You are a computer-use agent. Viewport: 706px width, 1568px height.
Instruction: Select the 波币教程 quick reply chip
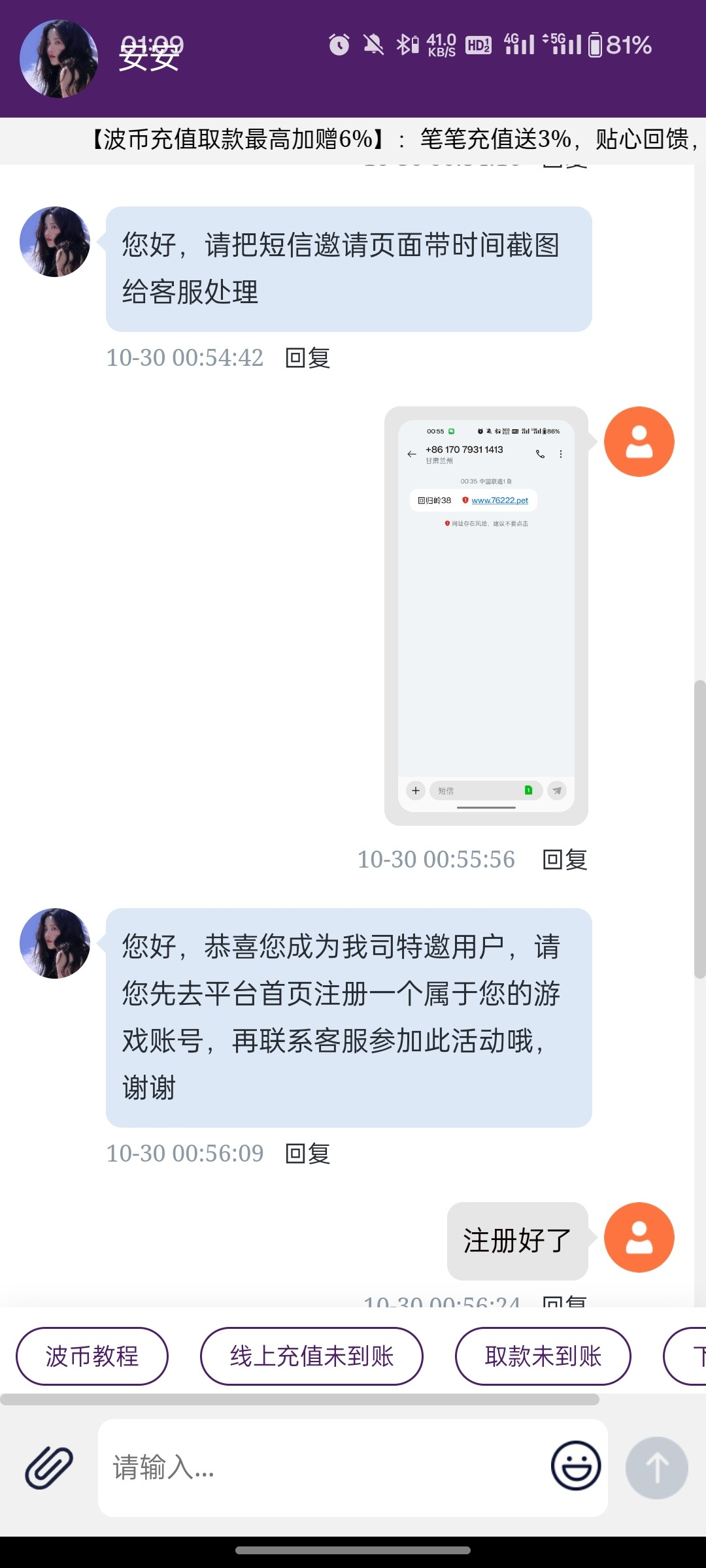(92, 1356)
